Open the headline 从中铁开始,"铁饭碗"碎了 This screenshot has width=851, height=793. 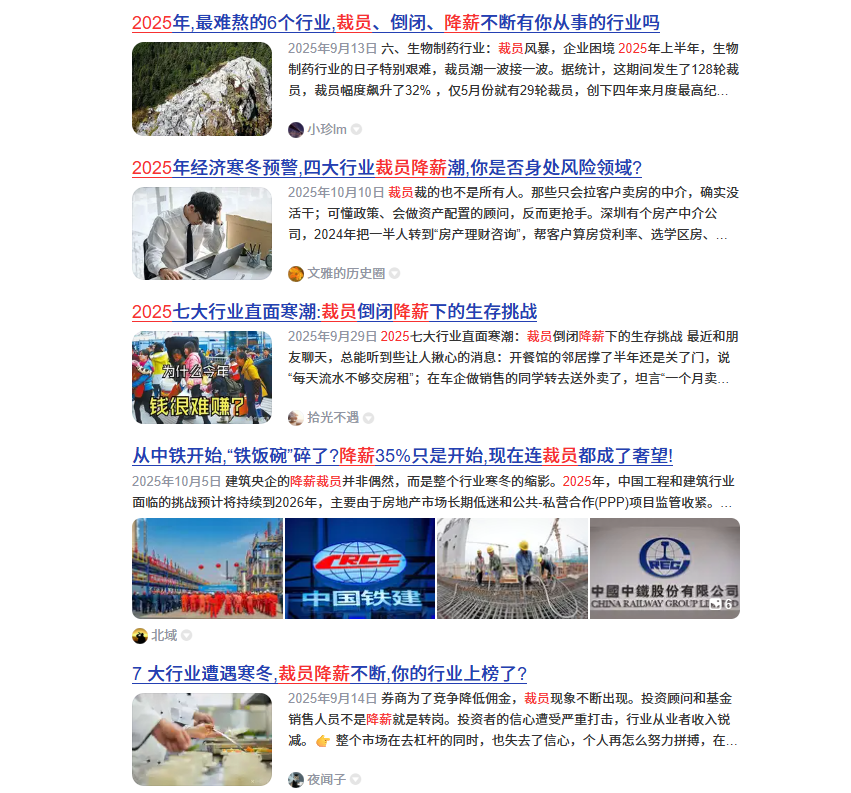point(402,455)
